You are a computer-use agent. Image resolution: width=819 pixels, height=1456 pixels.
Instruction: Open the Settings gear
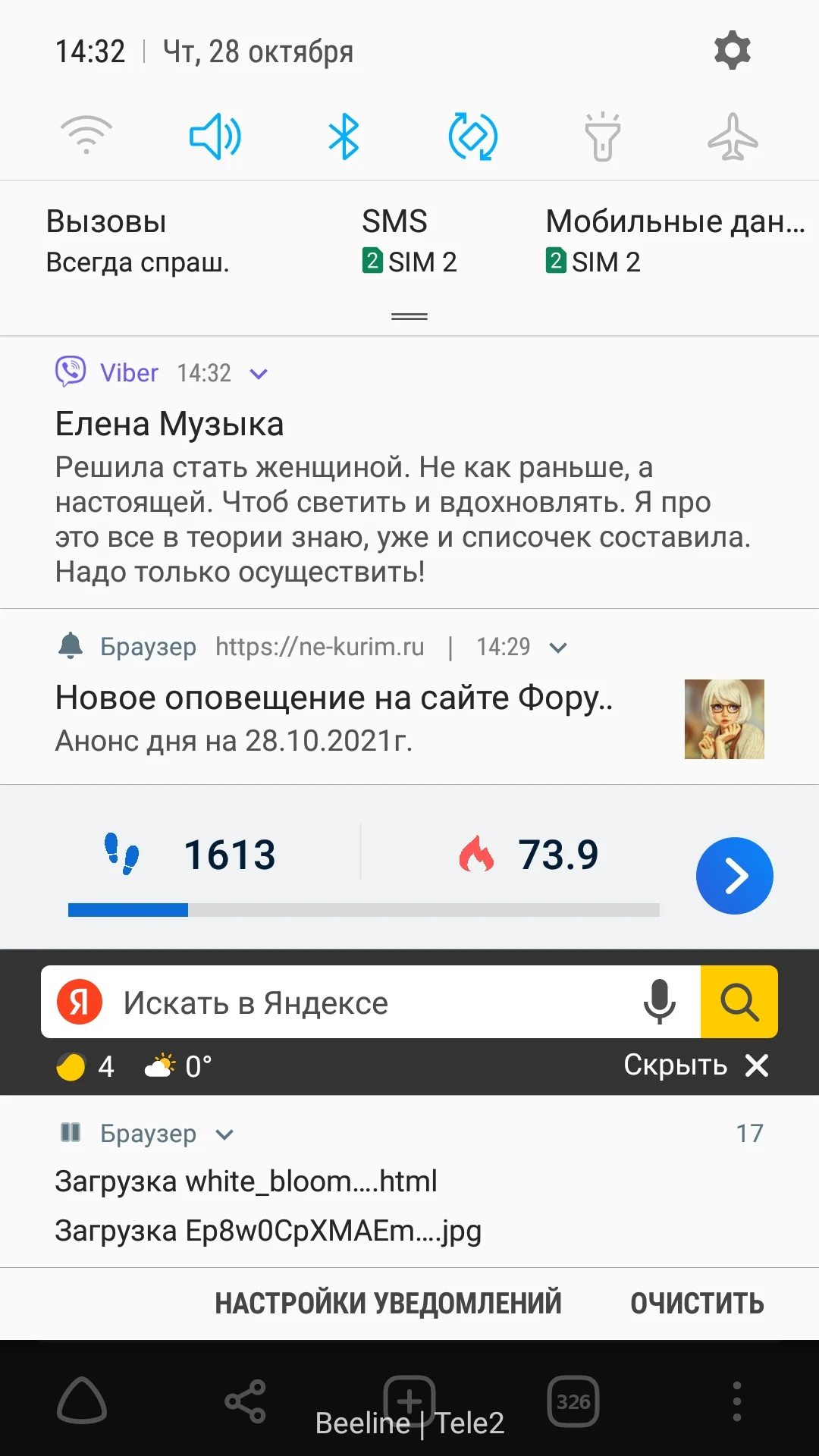[x=730, y=50]
